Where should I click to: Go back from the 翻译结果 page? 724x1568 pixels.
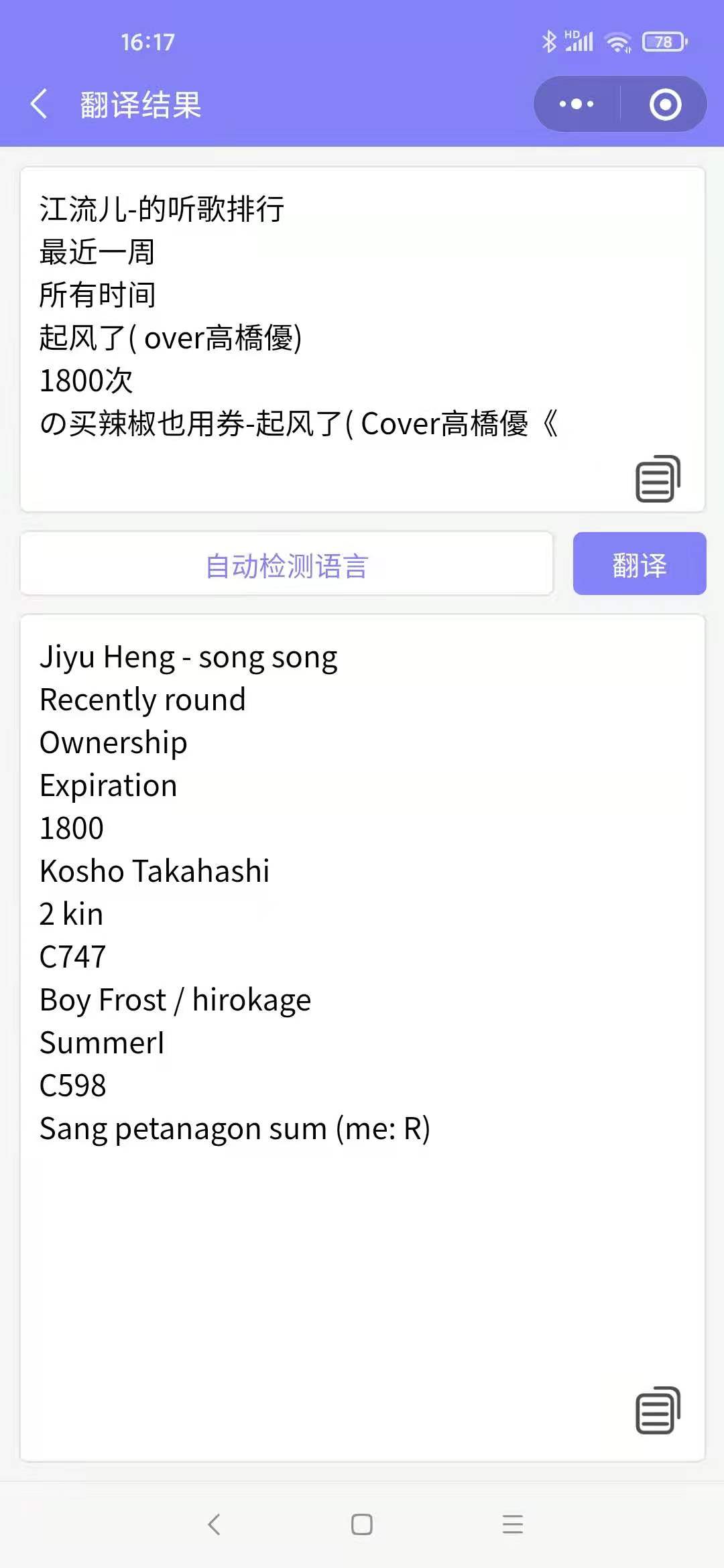[39, 105]
